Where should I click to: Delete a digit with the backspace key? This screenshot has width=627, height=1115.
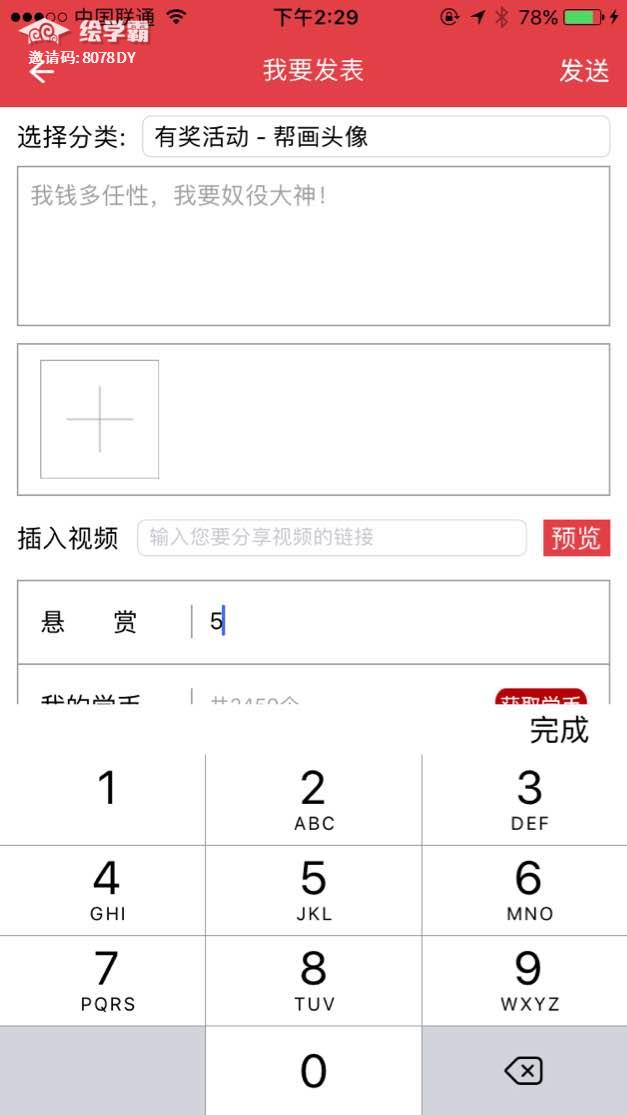523,1071
